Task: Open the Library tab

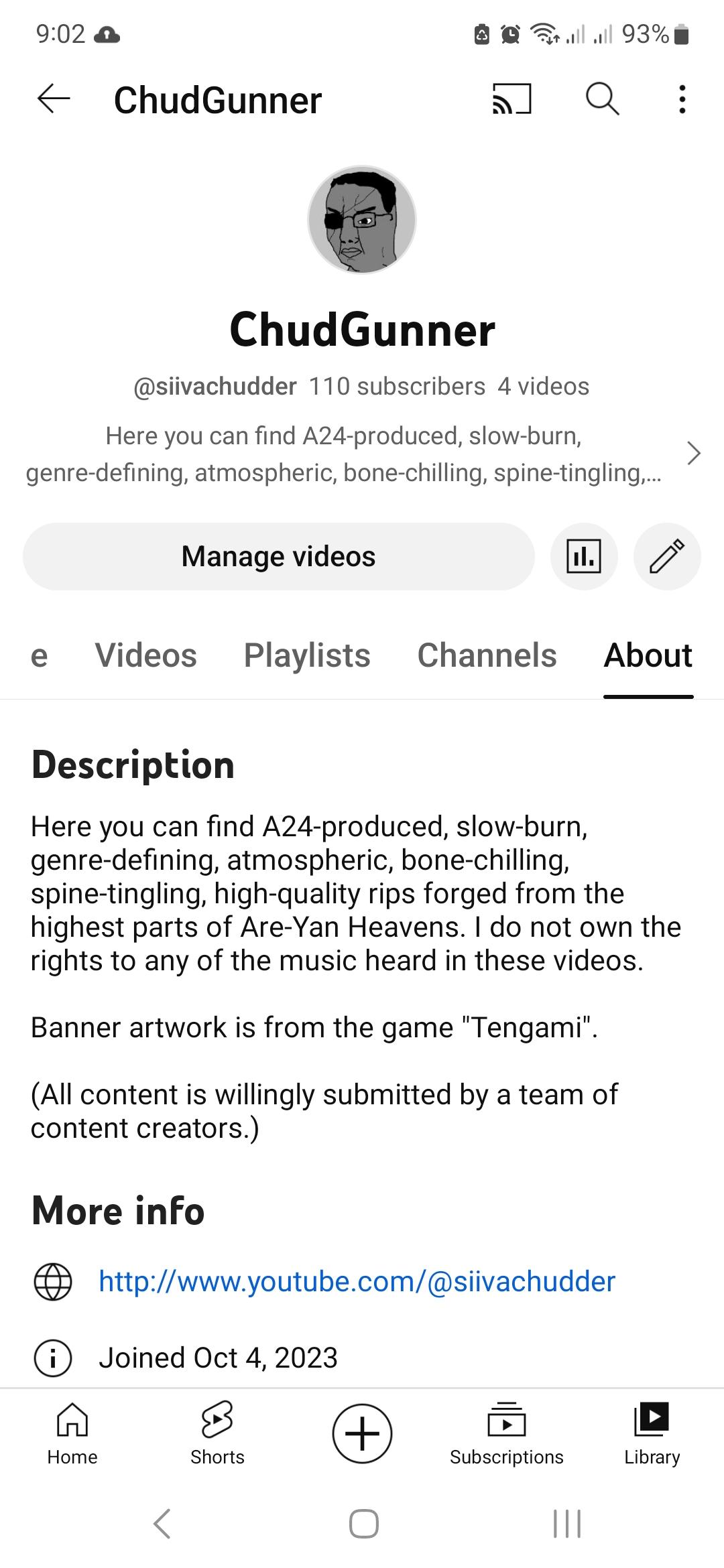Action: pos(652,1433)
